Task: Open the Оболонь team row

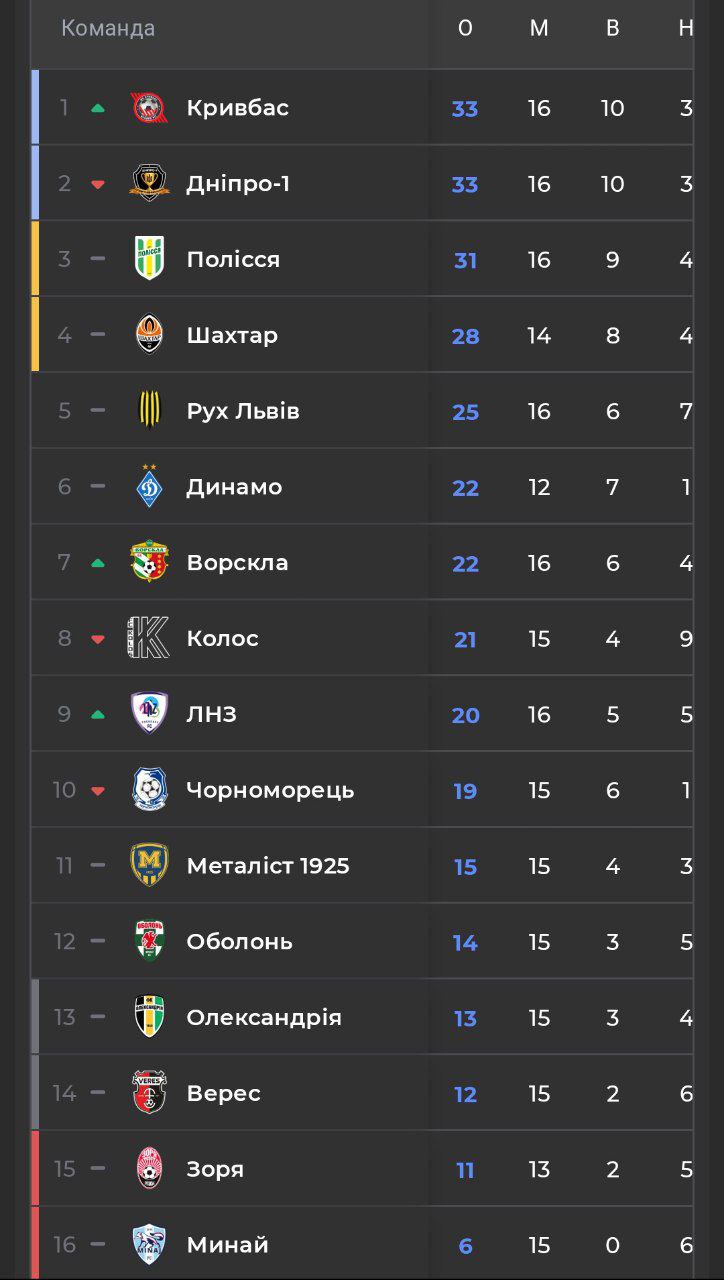Action: (362, 942)
